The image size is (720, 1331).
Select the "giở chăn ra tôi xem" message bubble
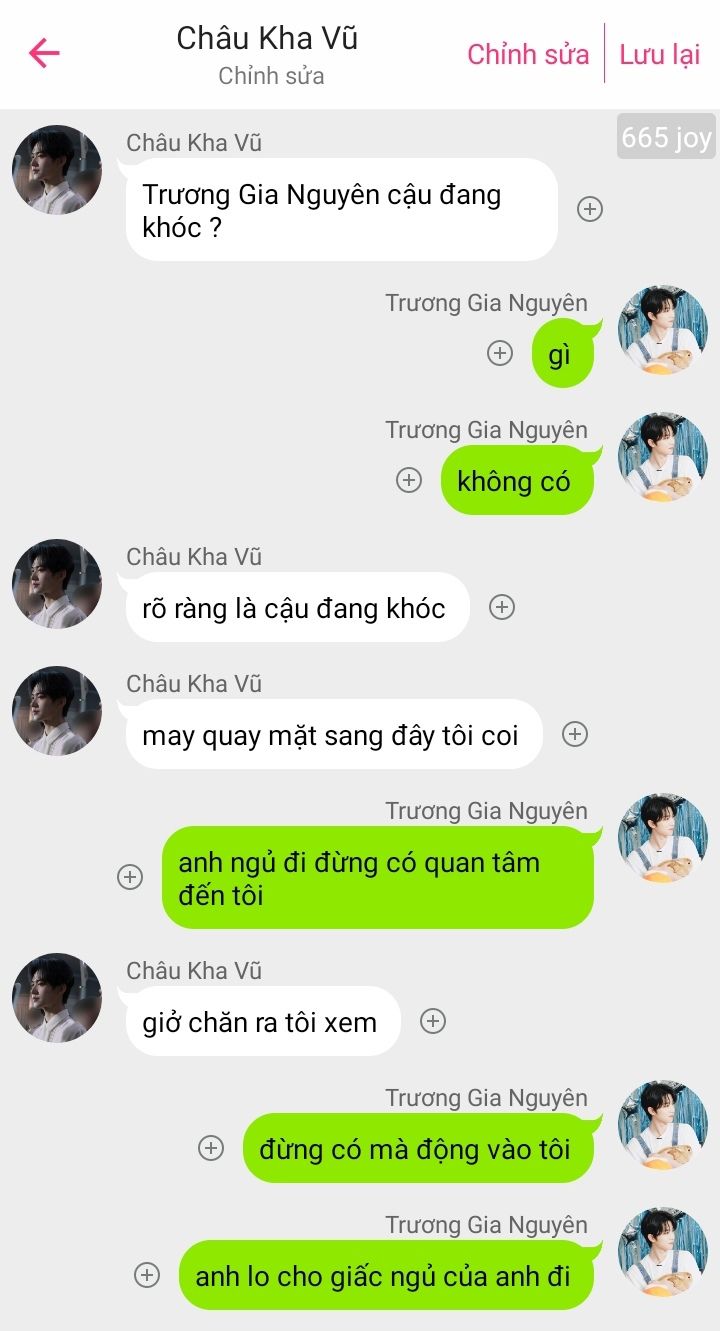262,1022
